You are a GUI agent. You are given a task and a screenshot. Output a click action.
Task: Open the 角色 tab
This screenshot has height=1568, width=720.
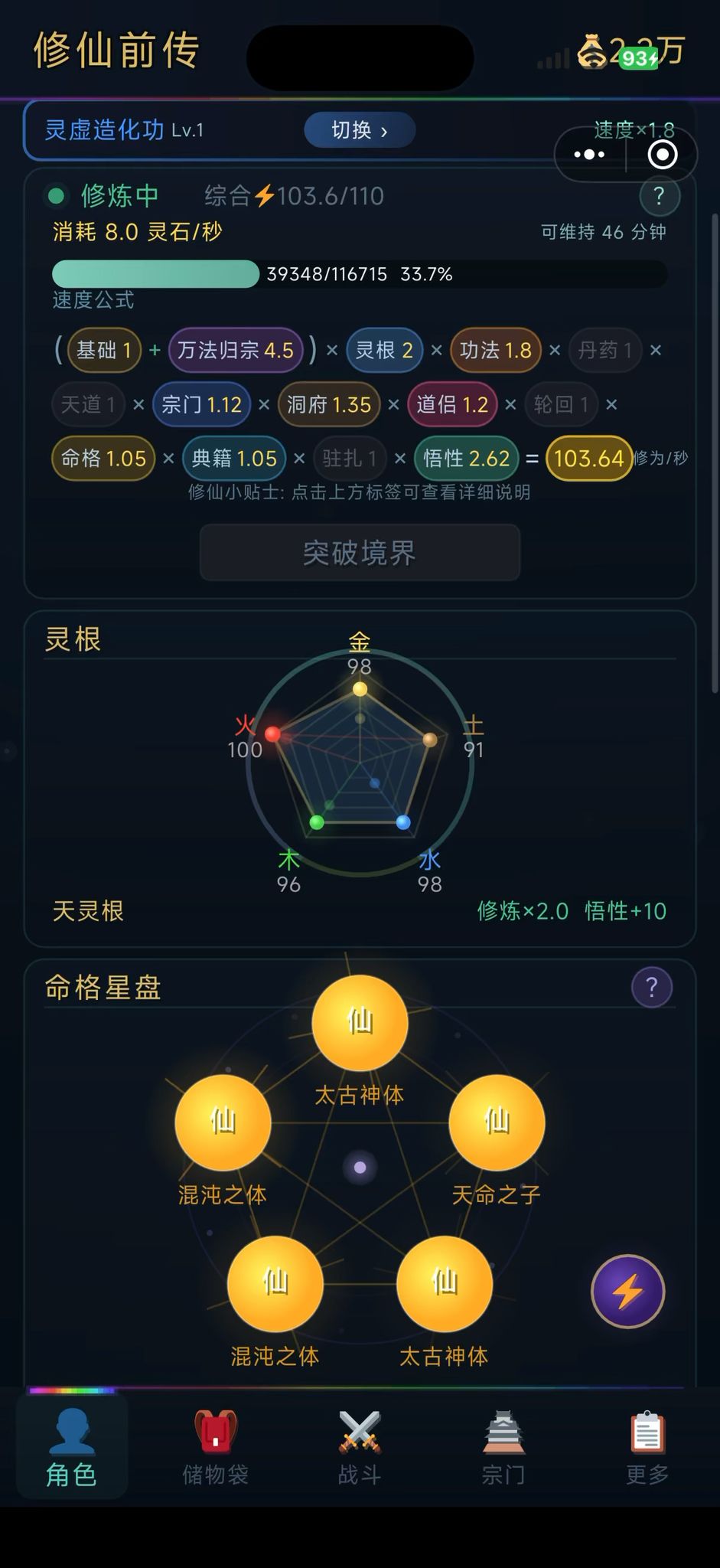(x=72, y=1447)
